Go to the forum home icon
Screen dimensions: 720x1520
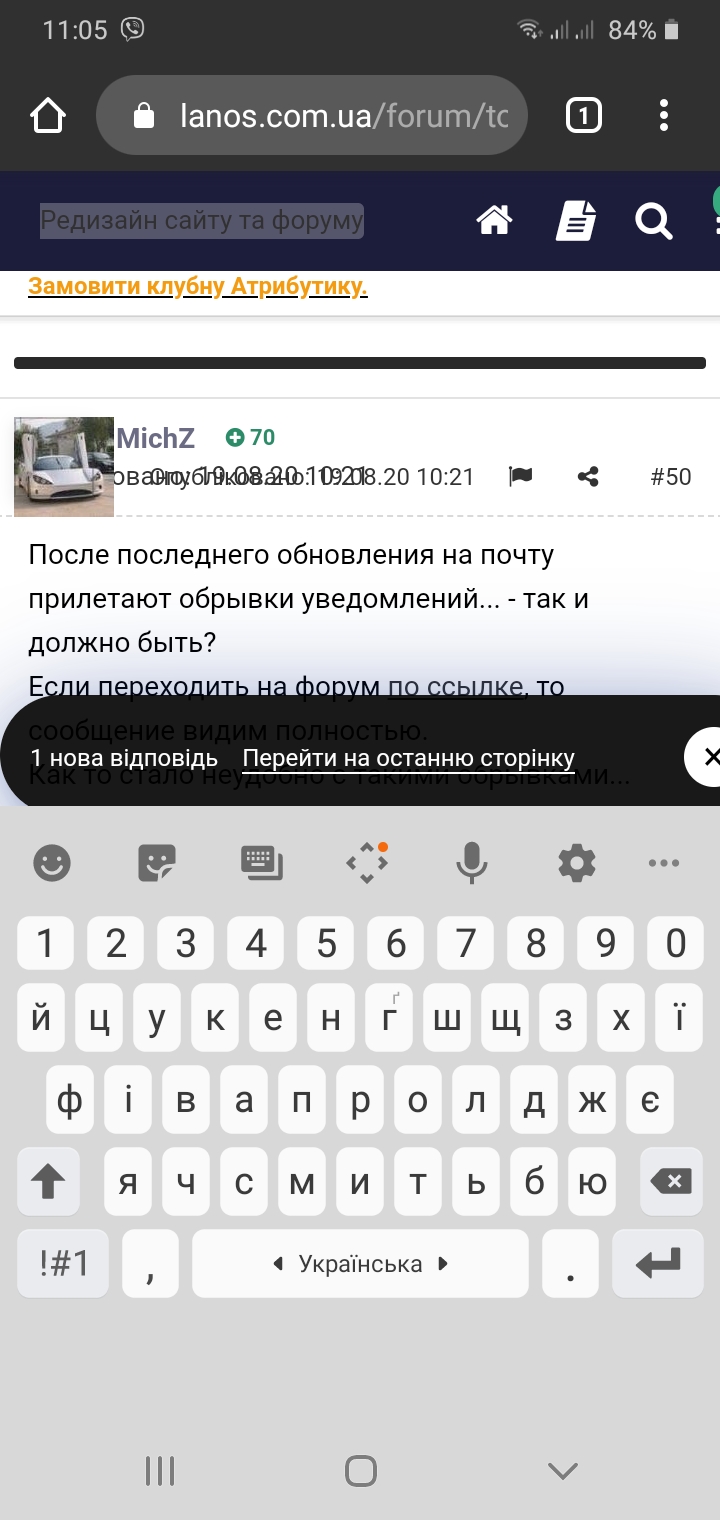(x=494, y=220)
